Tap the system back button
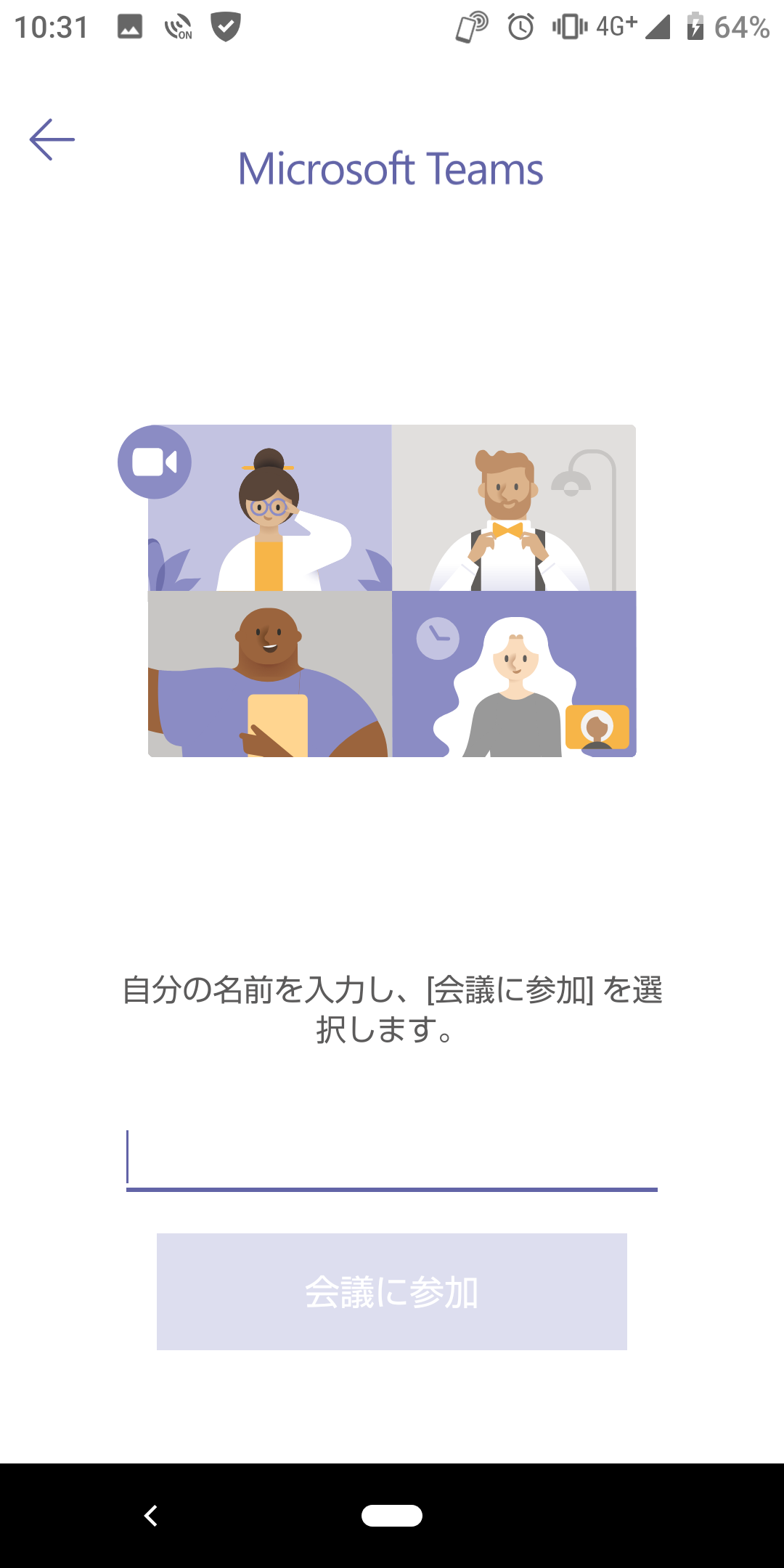The image size is (784, 1568). [x=151, y=1516]
